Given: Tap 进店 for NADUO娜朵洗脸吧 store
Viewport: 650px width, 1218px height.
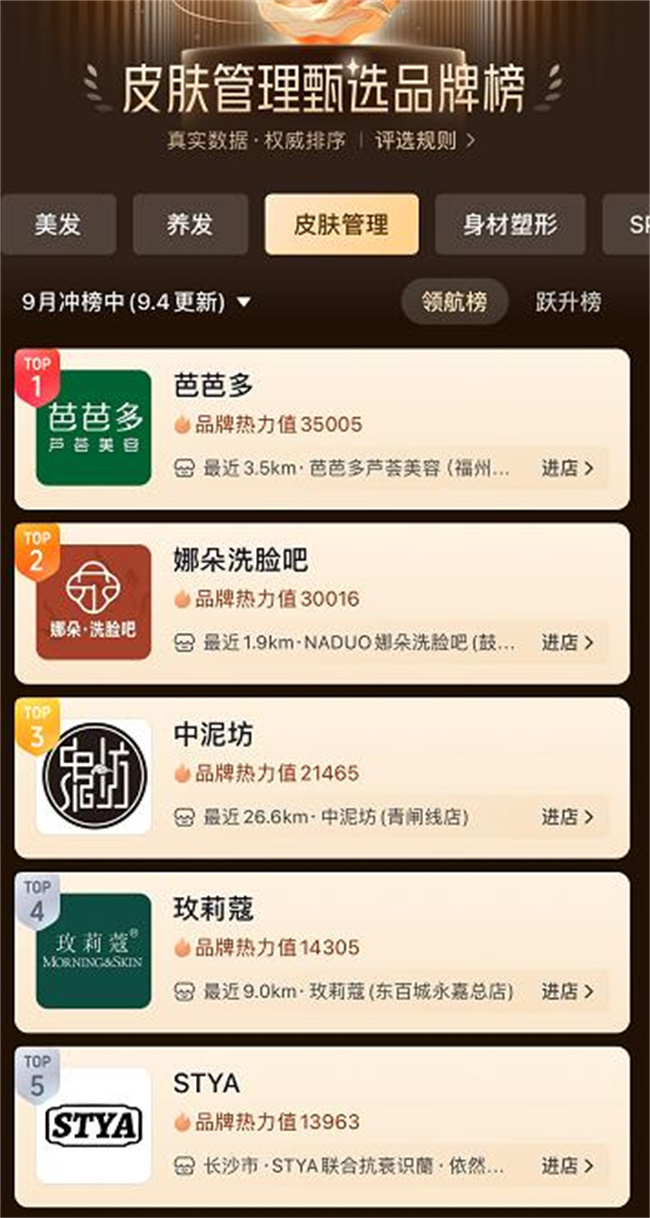Looking at the screenshot, I should click(567, 642).
